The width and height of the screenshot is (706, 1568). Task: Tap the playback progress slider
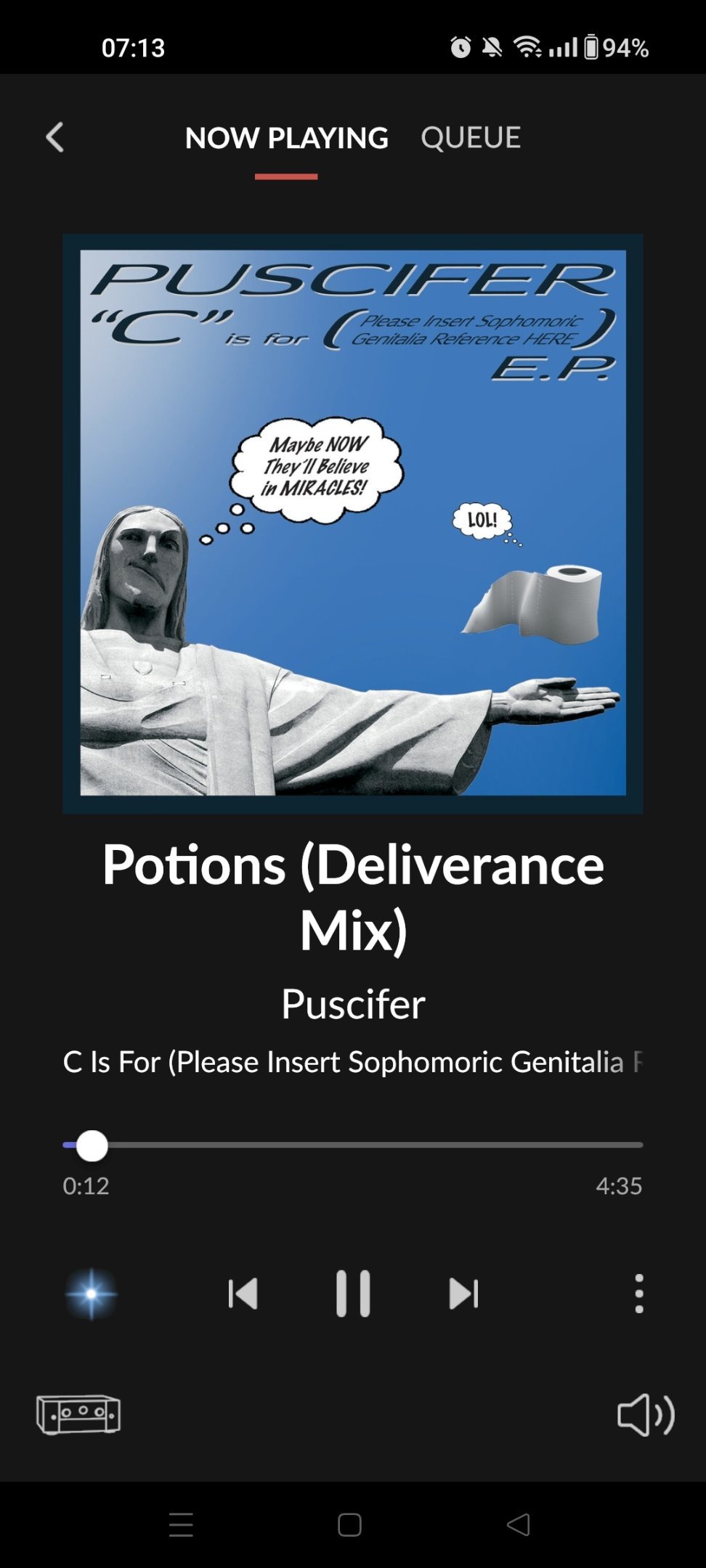[x=353, y=1145]
